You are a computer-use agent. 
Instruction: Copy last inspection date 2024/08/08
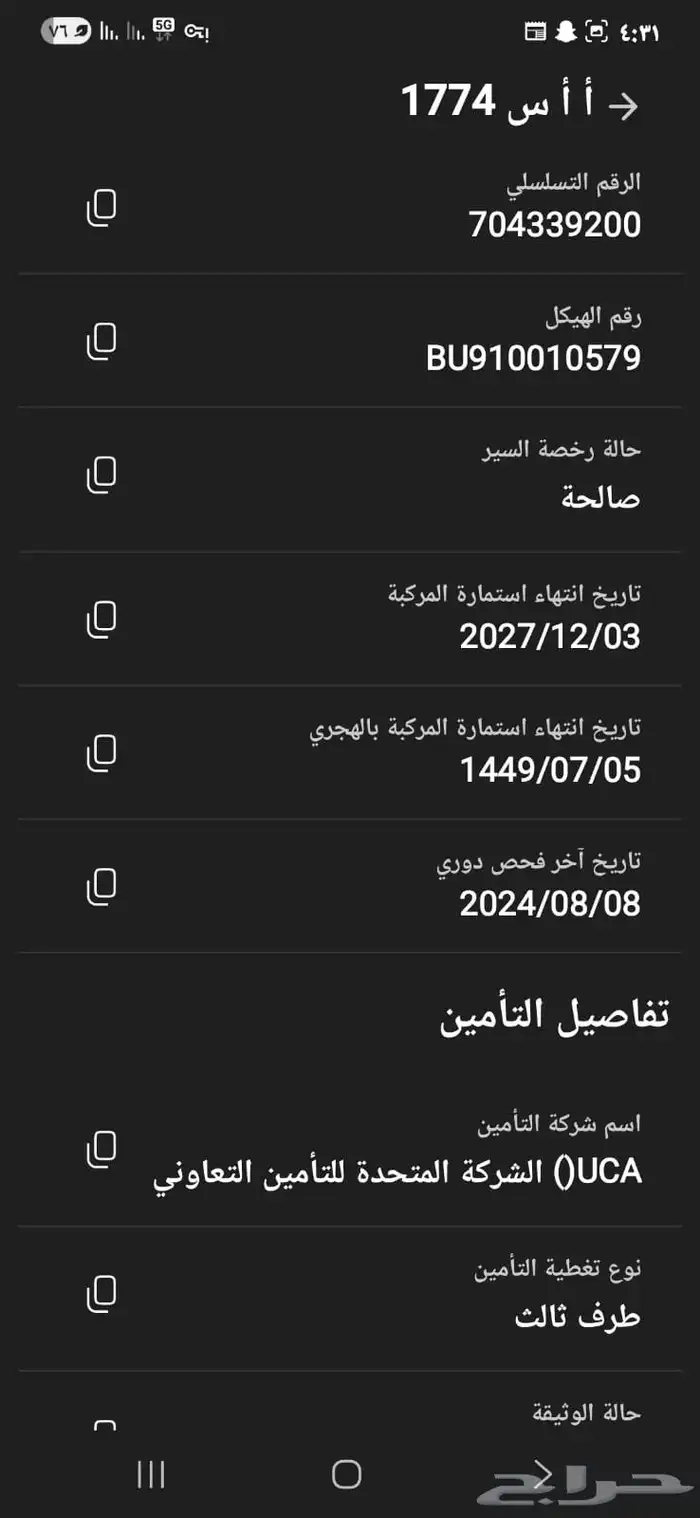(101, 886)
